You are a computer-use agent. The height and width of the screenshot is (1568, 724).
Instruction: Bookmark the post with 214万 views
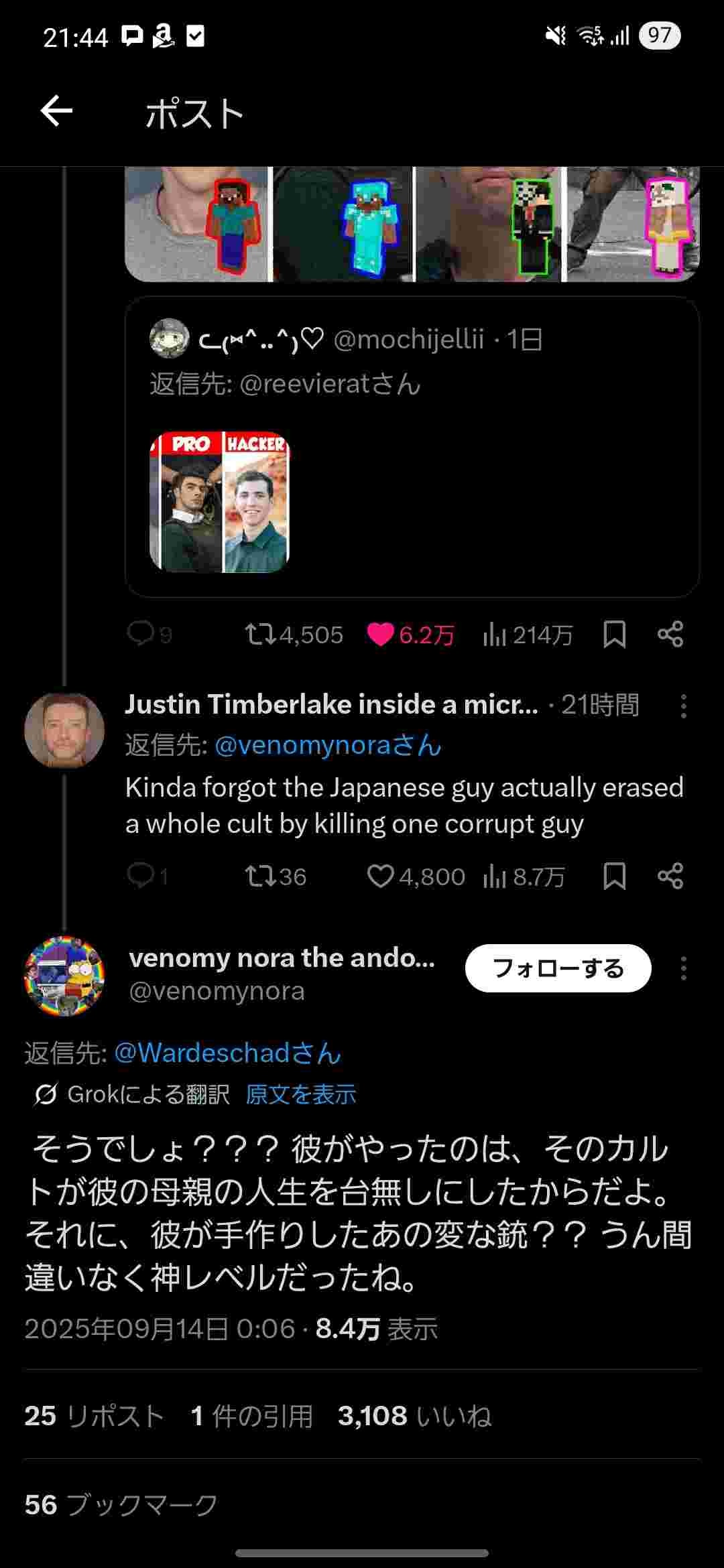(x=614, y=634)
